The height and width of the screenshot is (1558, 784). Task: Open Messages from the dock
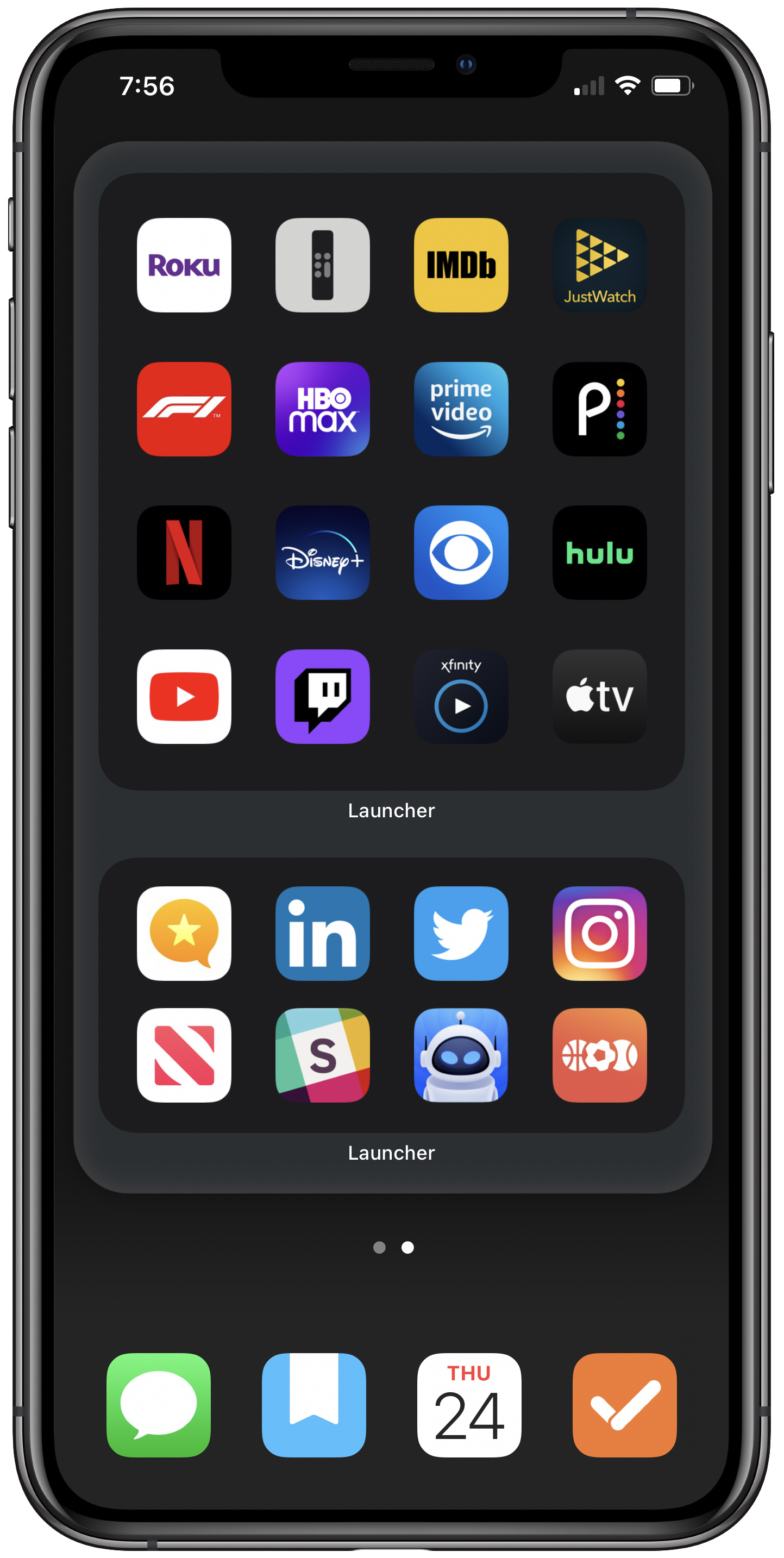pos(158,1404)
